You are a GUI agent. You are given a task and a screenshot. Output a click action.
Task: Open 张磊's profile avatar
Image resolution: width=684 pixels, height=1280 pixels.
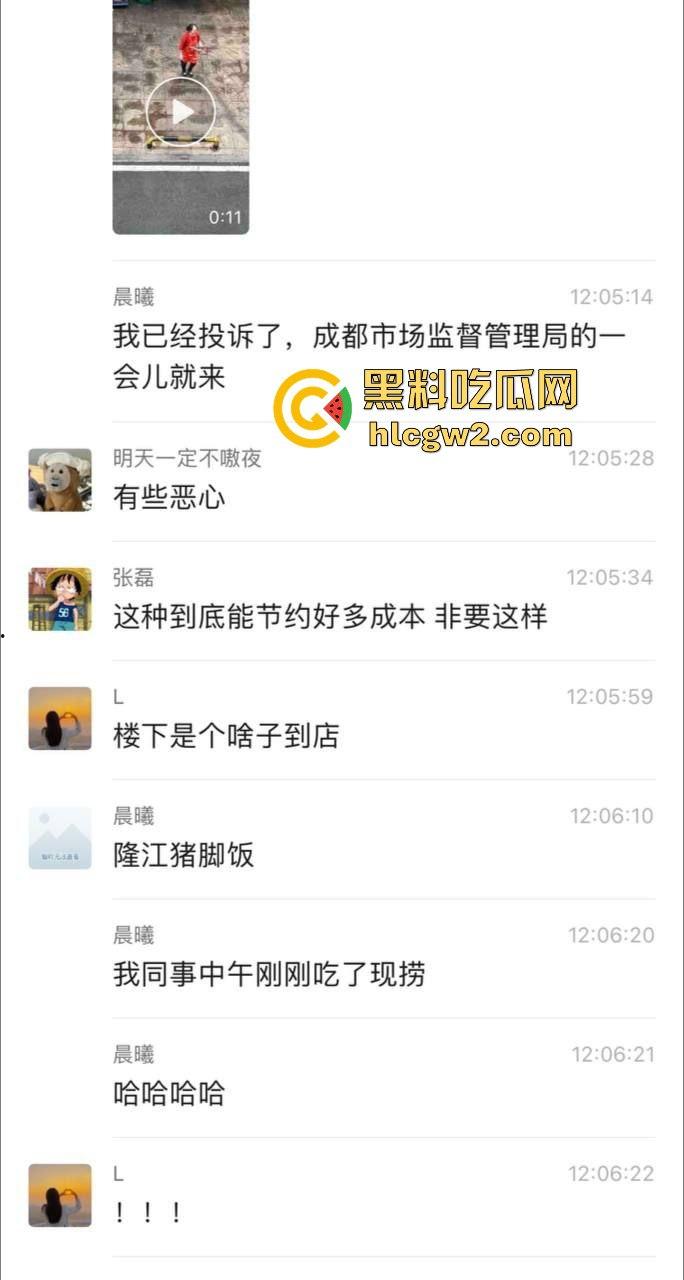60,599
